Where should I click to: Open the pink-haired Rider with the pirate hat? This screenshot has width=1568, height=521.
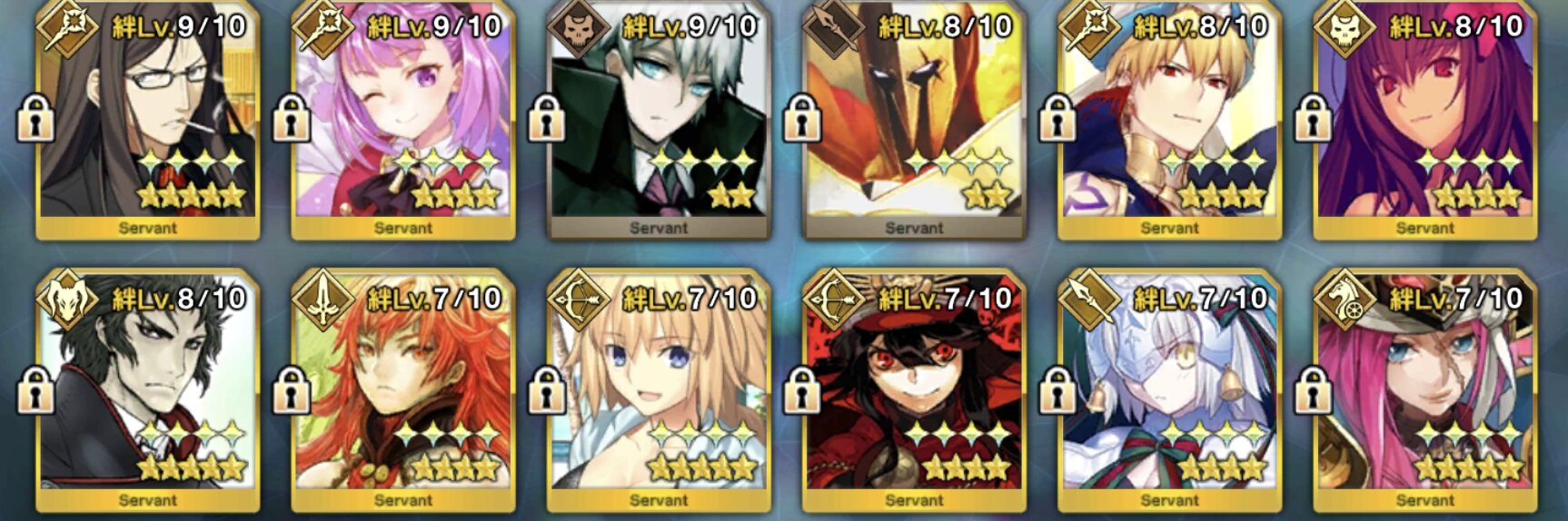coord(1425,391)
